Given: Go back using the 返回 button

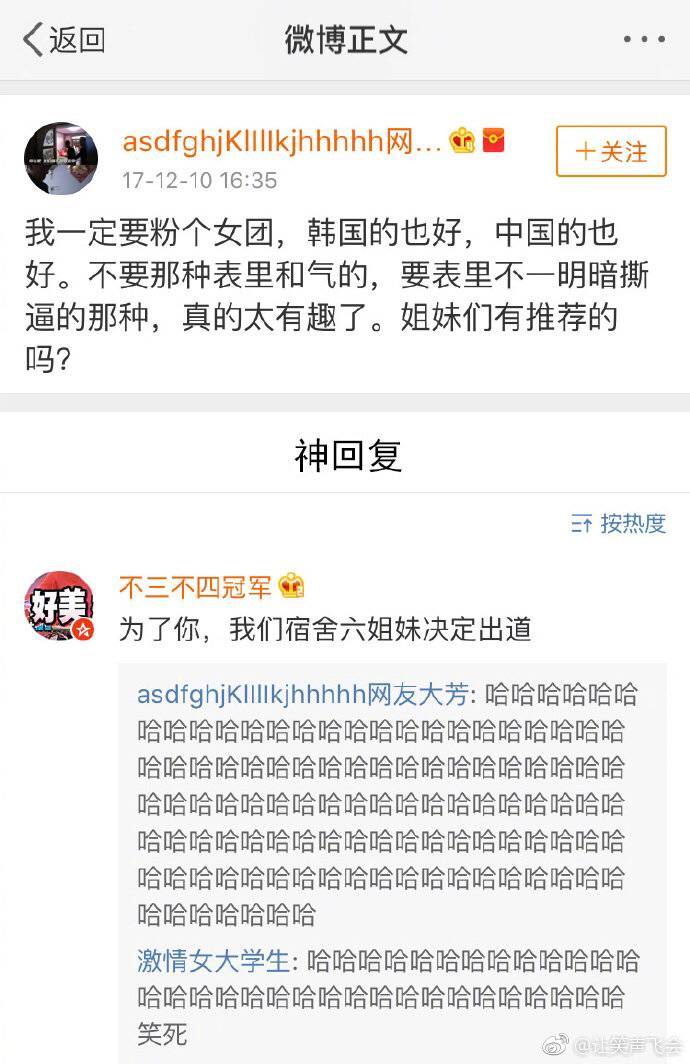Looking at the screenshot, I should [x=64, y=40].
